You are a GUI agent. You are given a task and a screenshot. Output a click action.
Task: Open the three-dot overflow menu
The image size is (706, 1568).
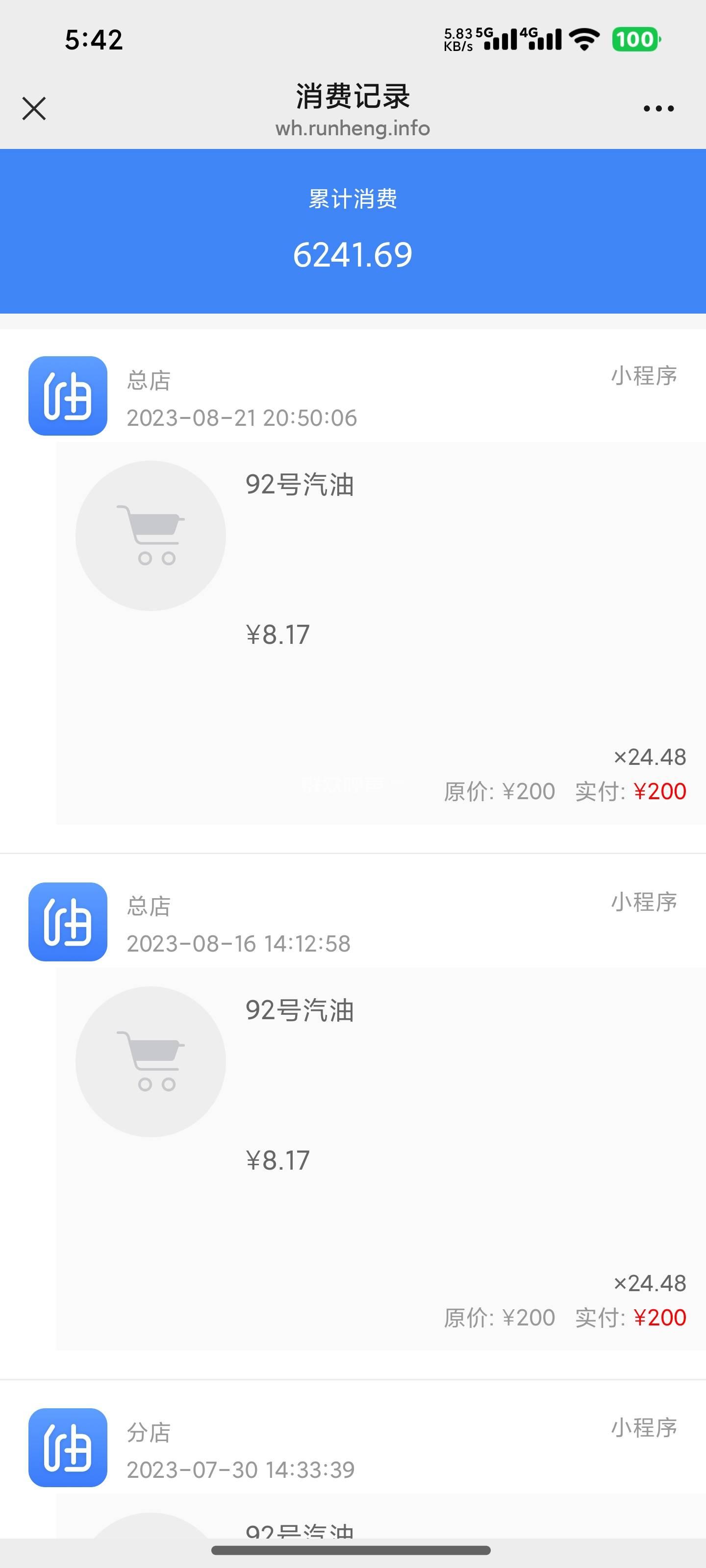658,109
